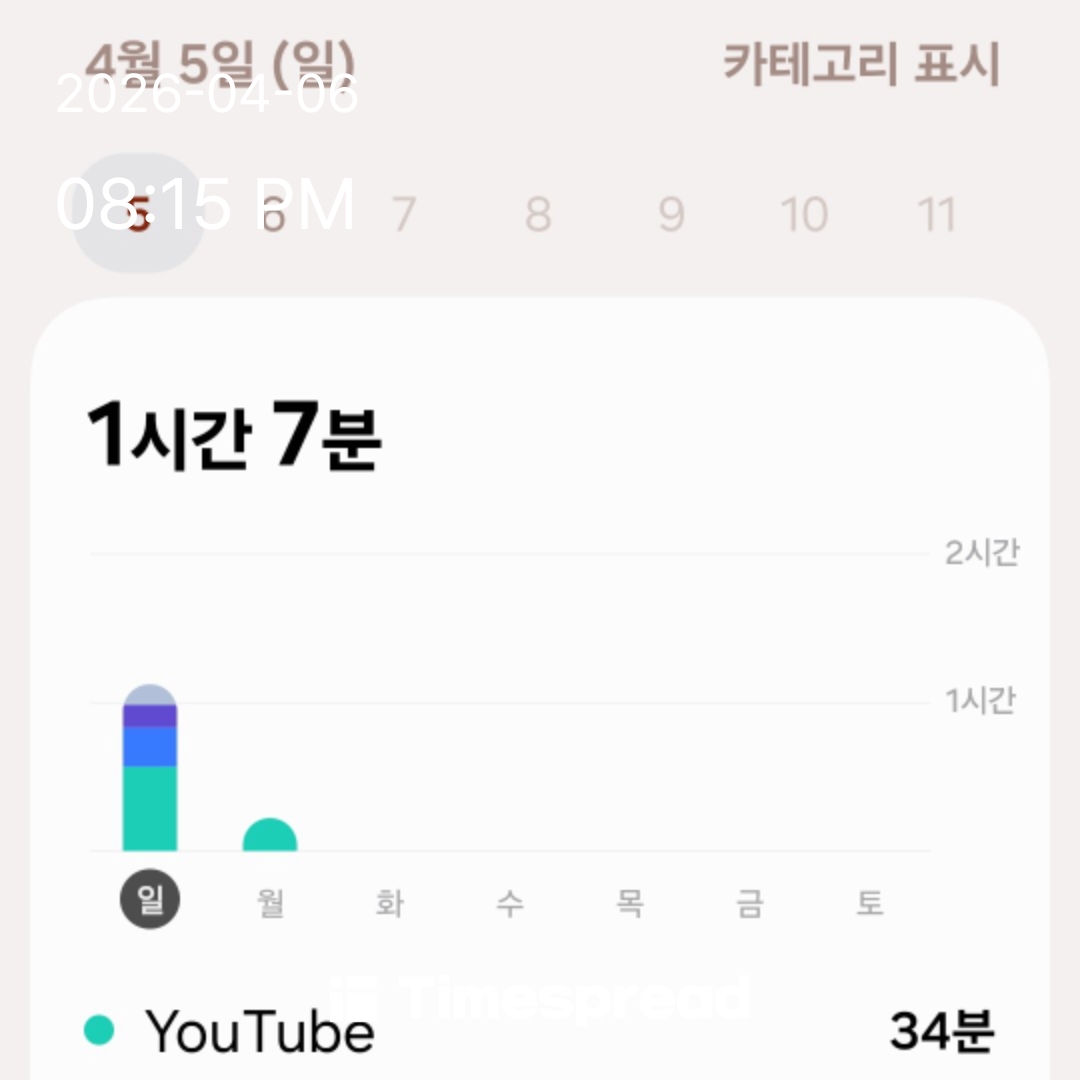Screen dimensions: 1080x1080
Task: Tap the 카테고리 표시 button
Action: 861,65
